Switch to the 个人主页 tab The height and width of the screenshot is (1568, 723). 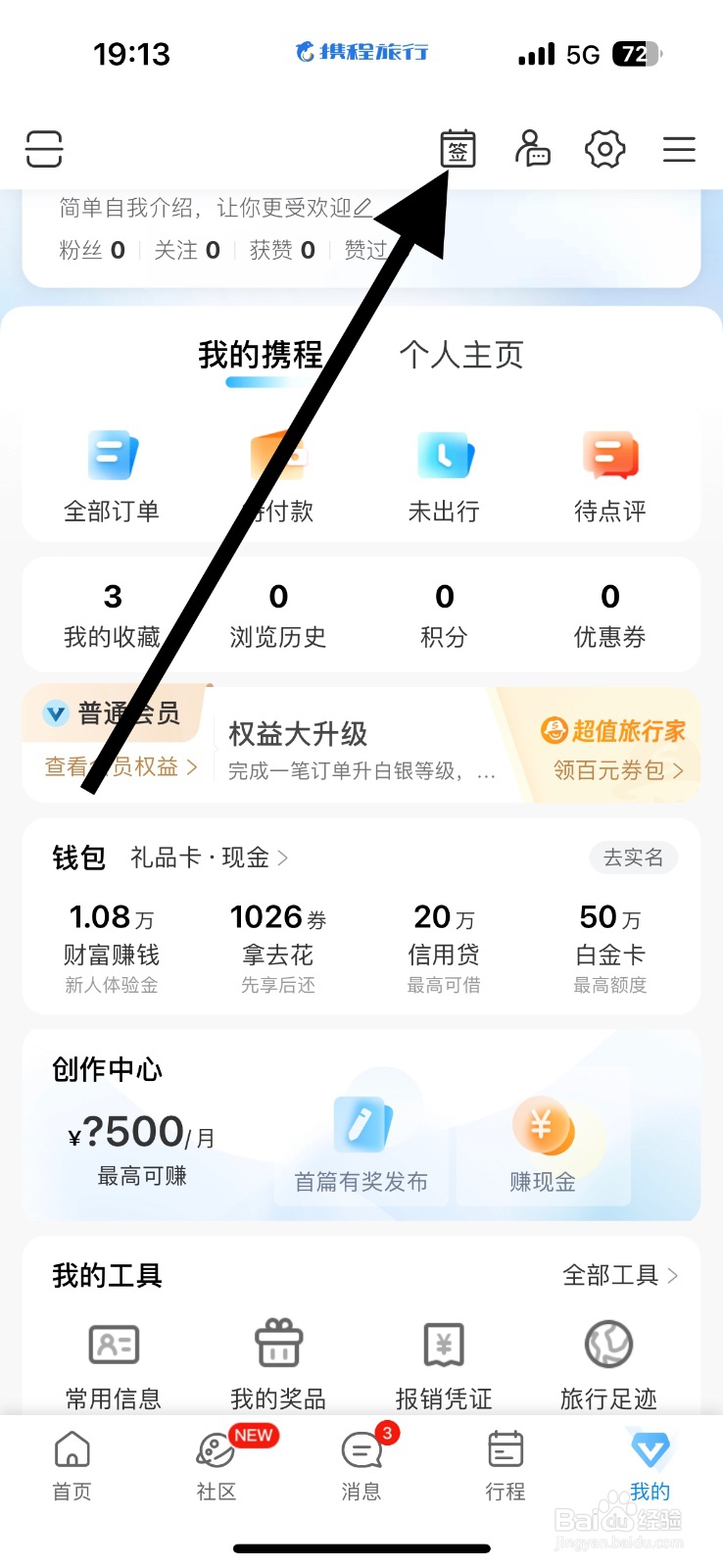point(461,355)
